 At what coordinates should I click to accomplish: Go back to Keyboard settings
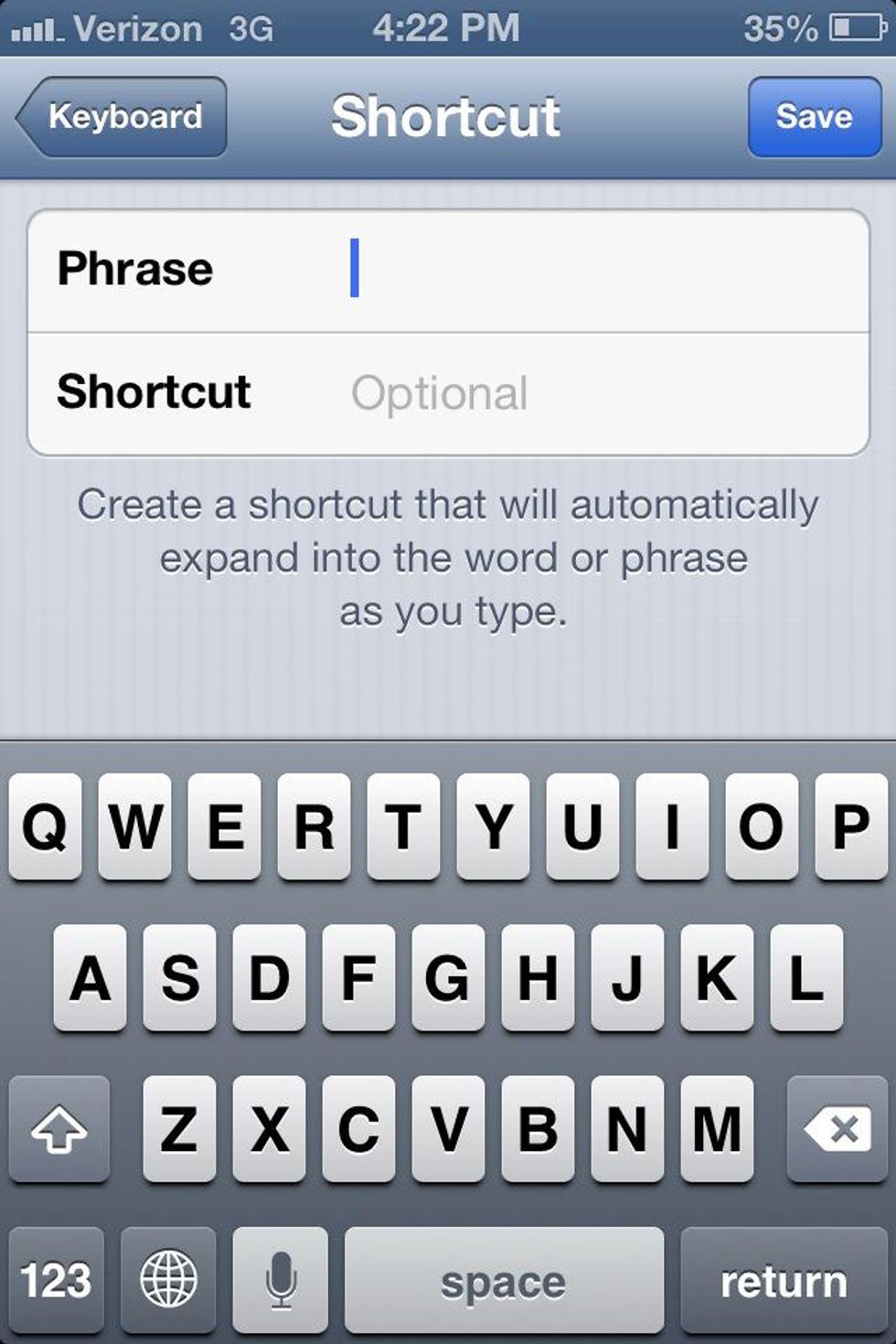(123, 117)
